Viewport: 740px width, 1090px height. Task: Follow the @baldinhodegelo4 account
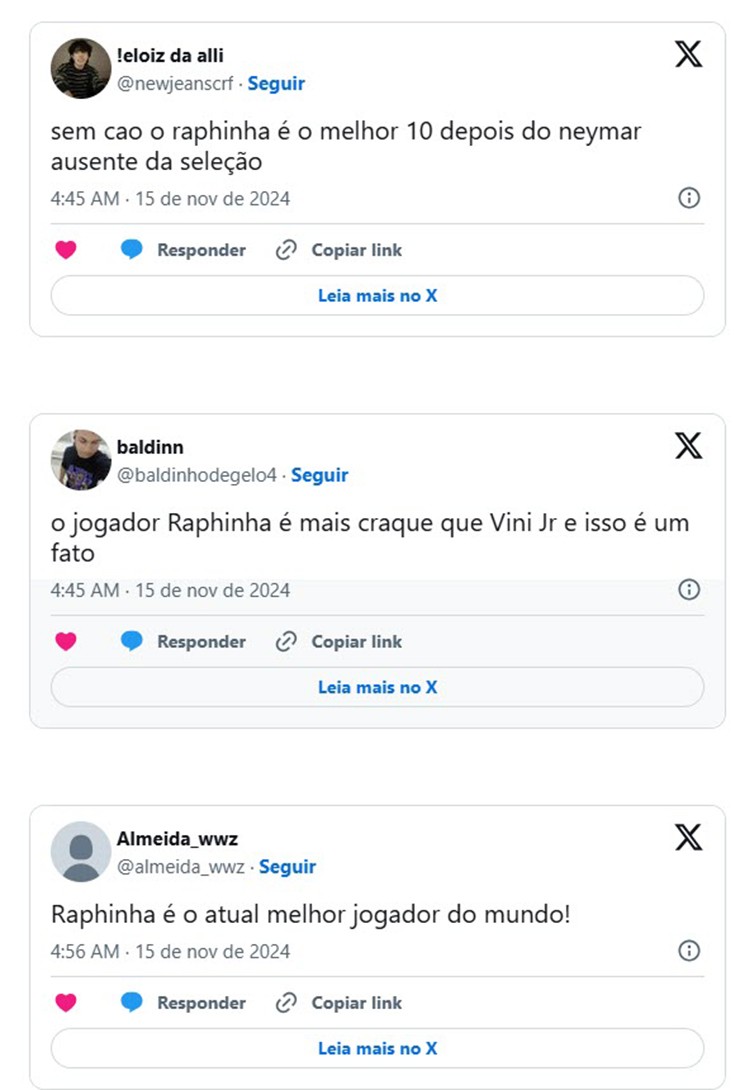(x=319, y=475)
